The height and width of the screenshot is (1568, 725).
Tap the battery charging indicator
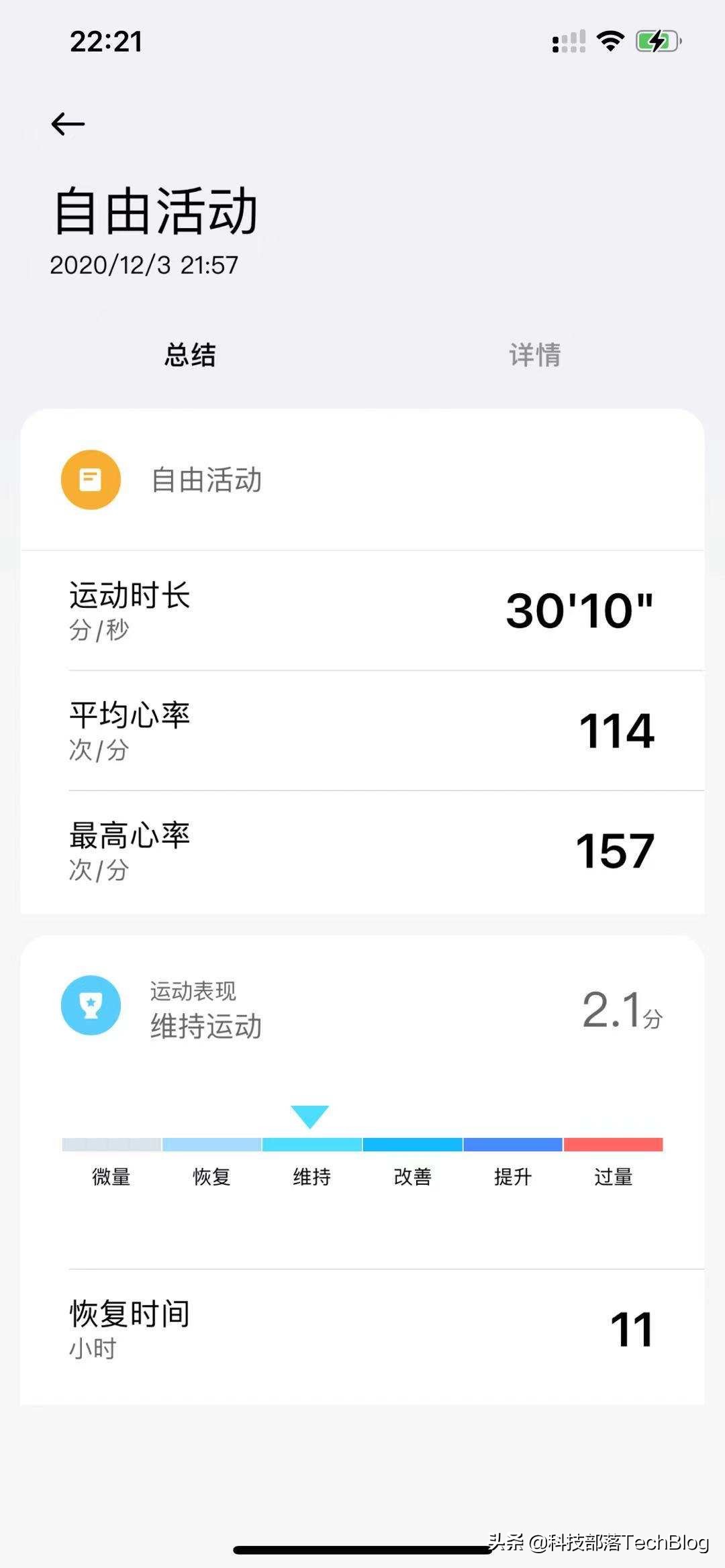(655, 42)
